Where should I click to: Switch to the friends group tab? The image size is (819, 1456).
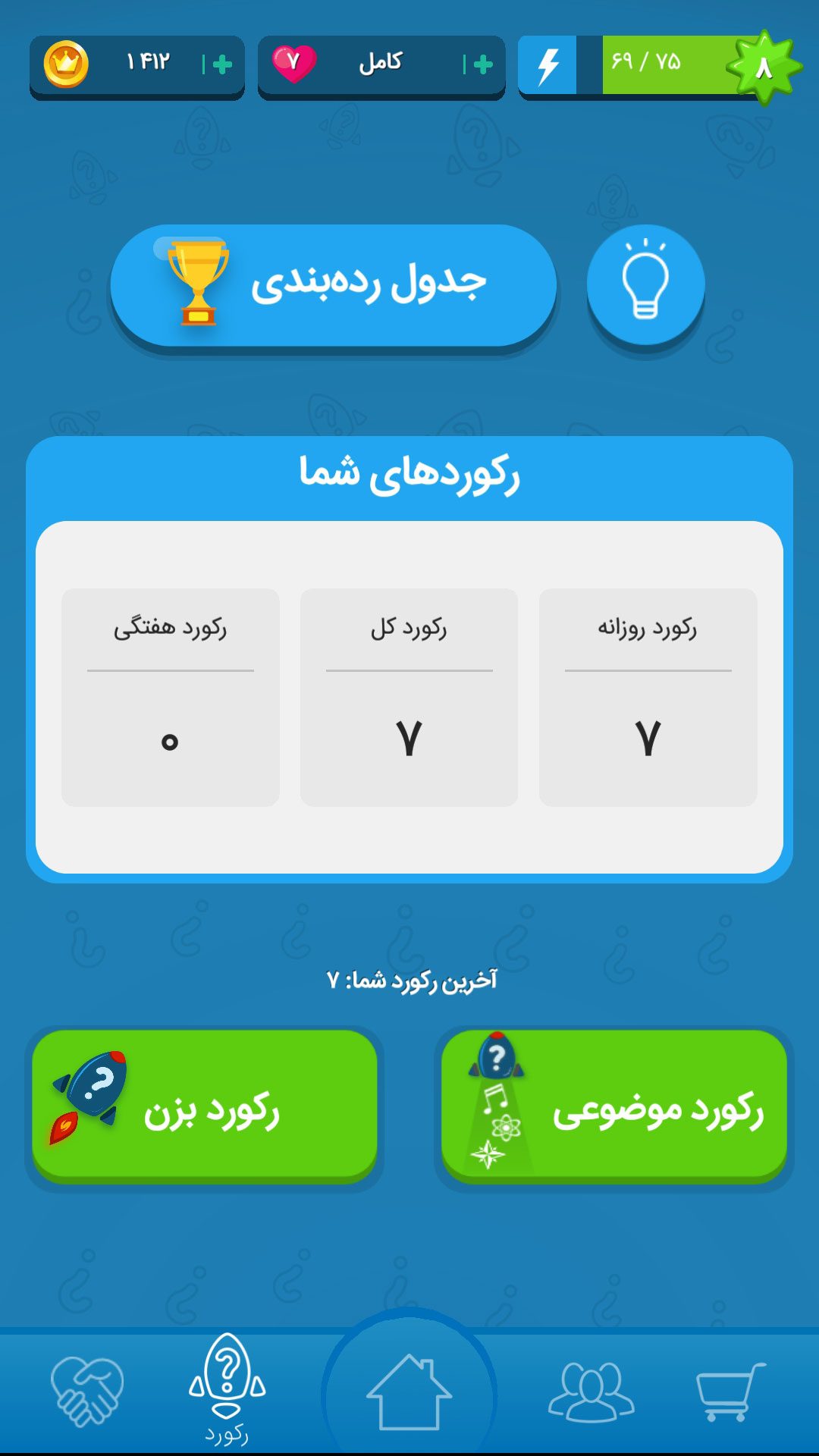(591, 1391)
